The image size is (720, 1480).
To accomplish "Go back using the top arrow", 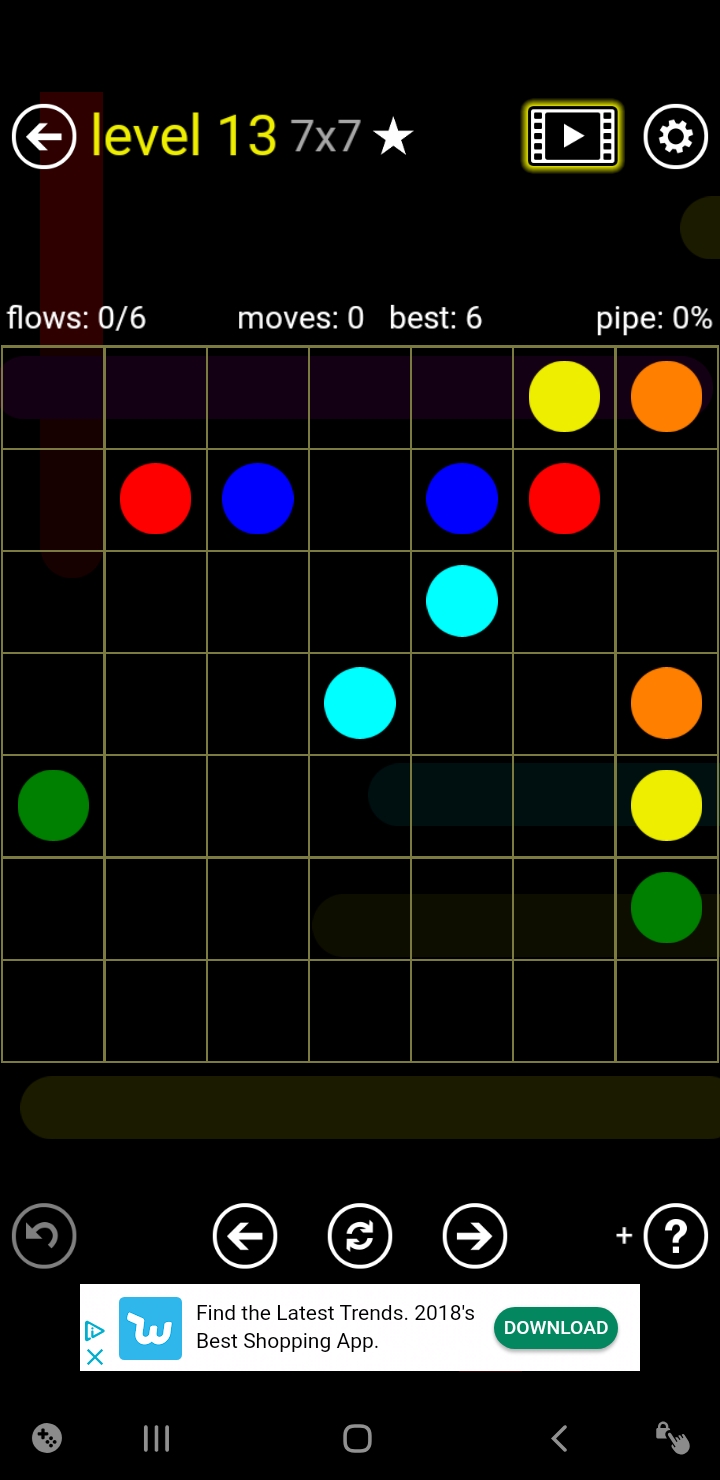I will tap(44, 136).
